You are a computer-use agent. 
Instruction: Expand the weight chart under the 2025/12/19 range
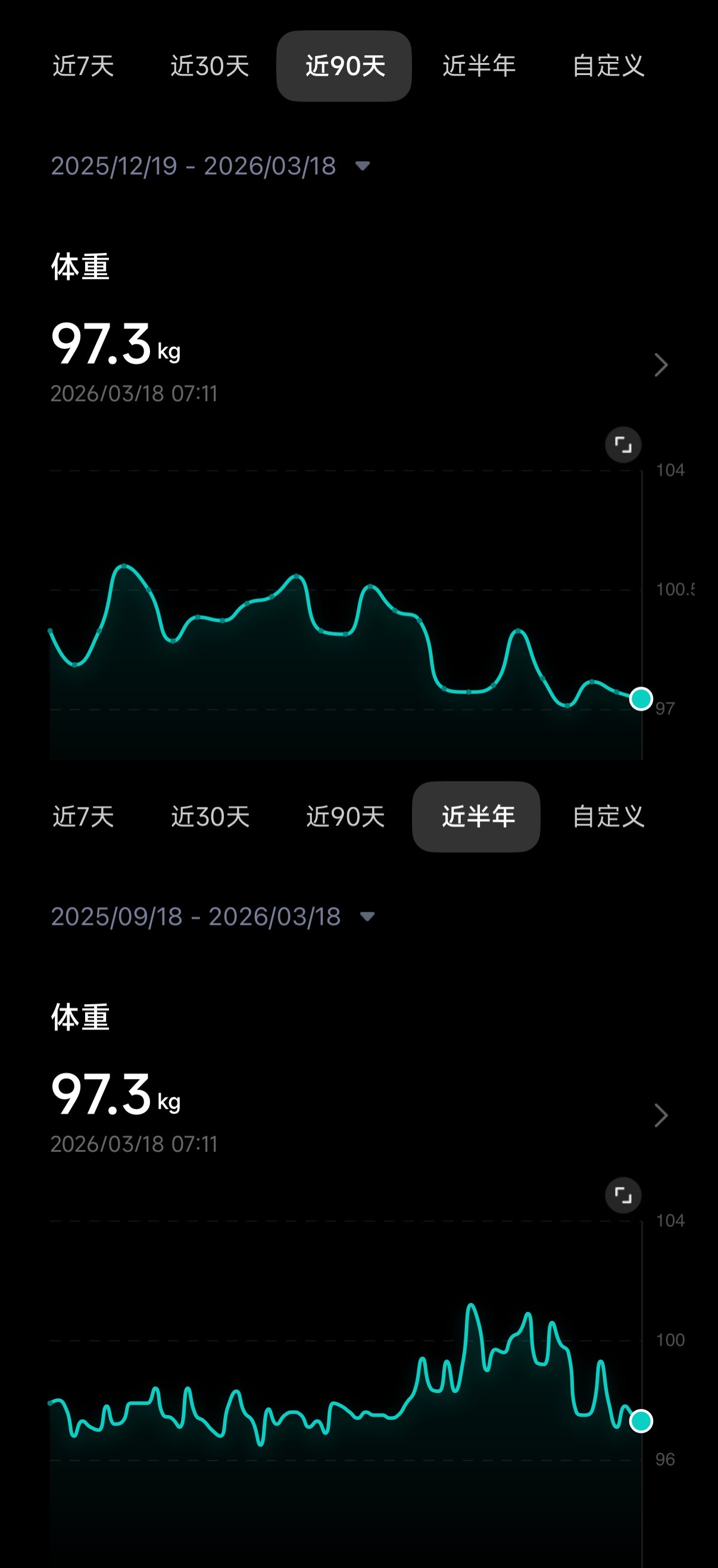(x=623, y=445)
